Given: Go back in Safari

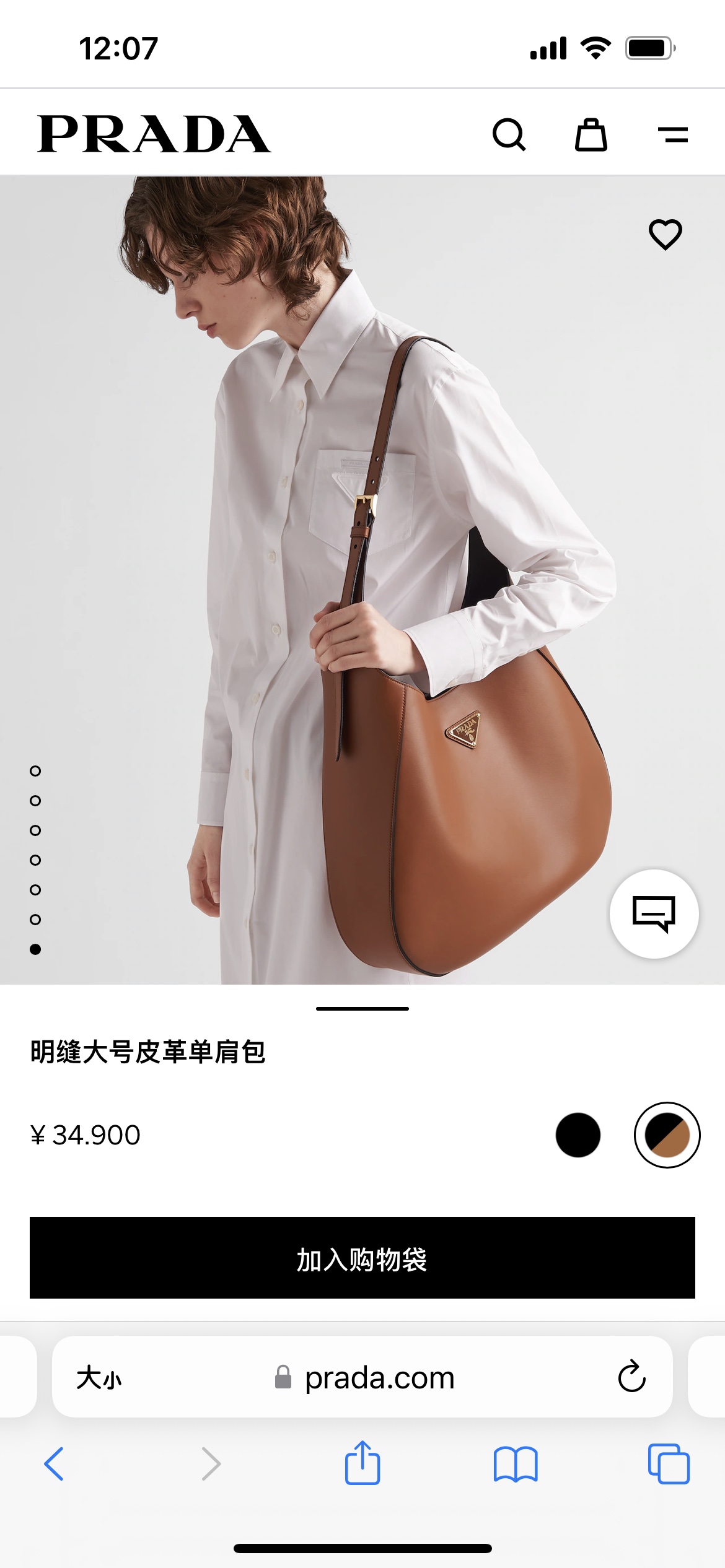Looking at the screenshot, I should click(54, 1464).
